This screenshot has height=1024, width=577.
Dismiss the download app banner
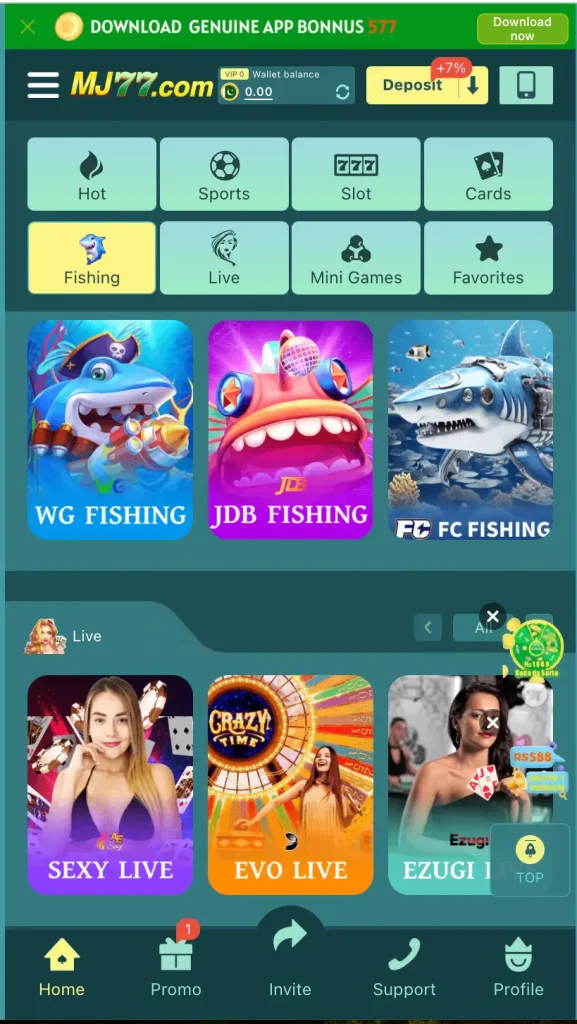click(x=27, y=27)
